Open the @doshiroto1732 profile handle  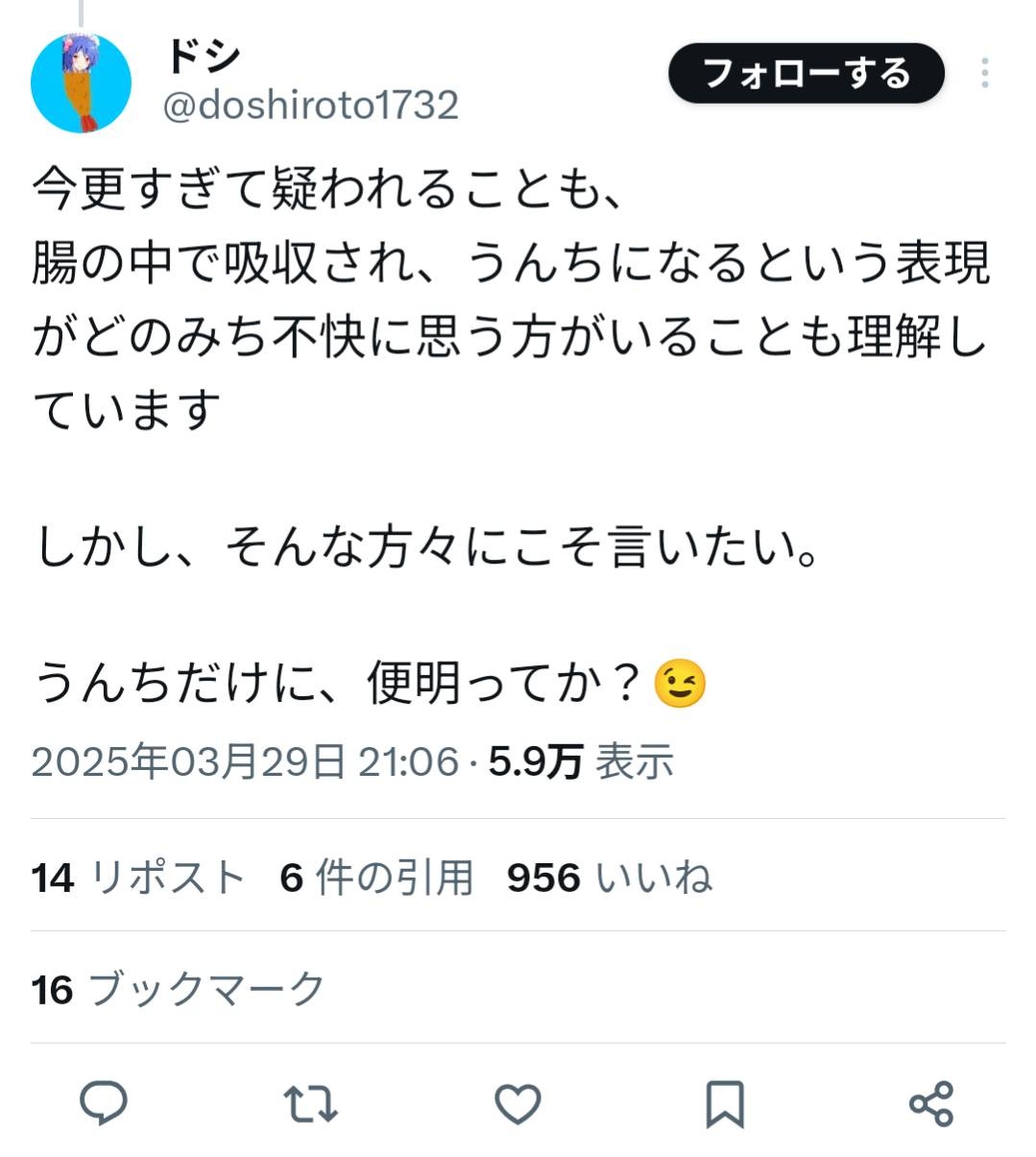point(310,105)
